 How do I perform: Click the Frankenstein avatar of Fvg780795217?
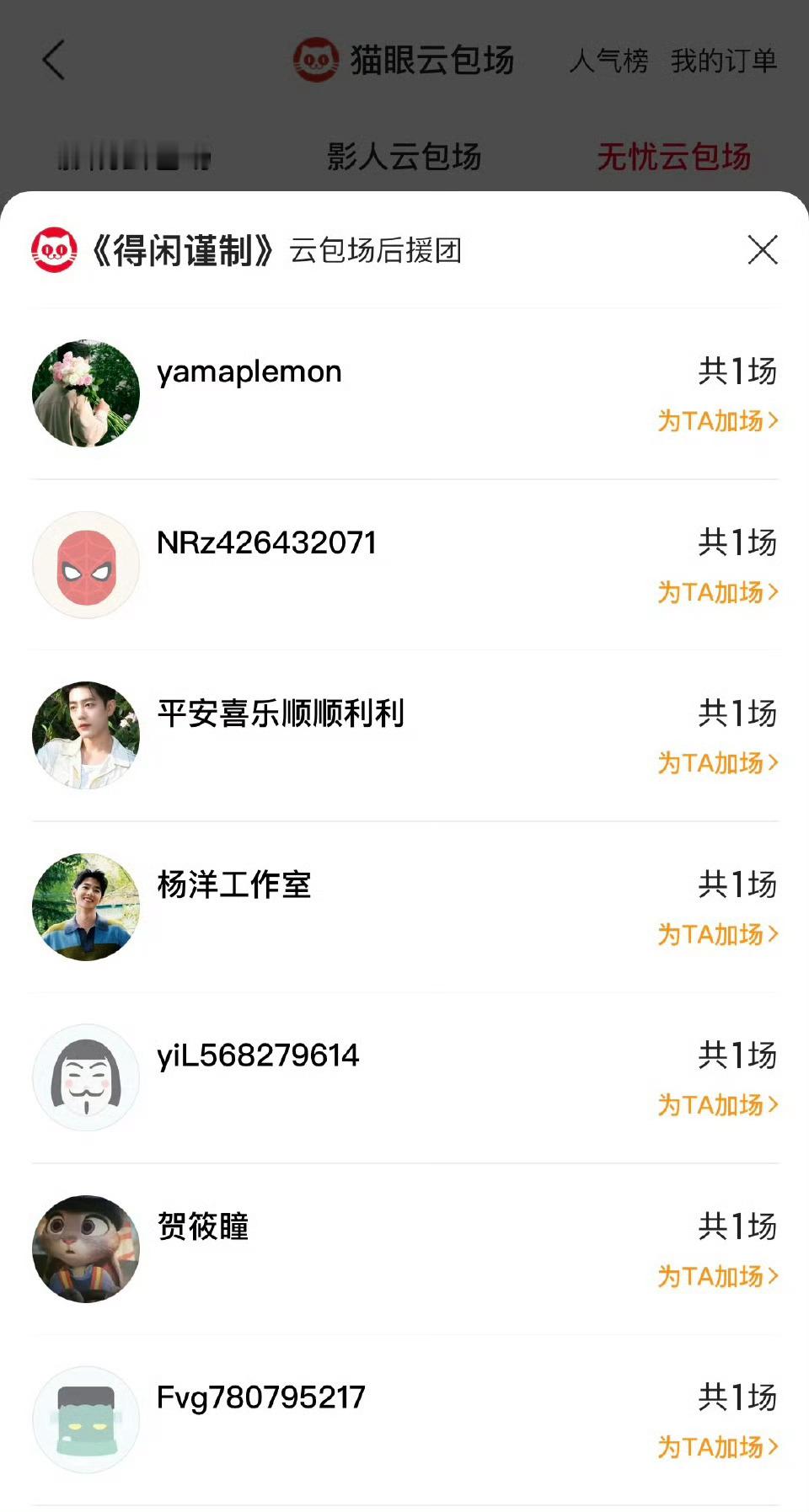tap(85, 1419)
